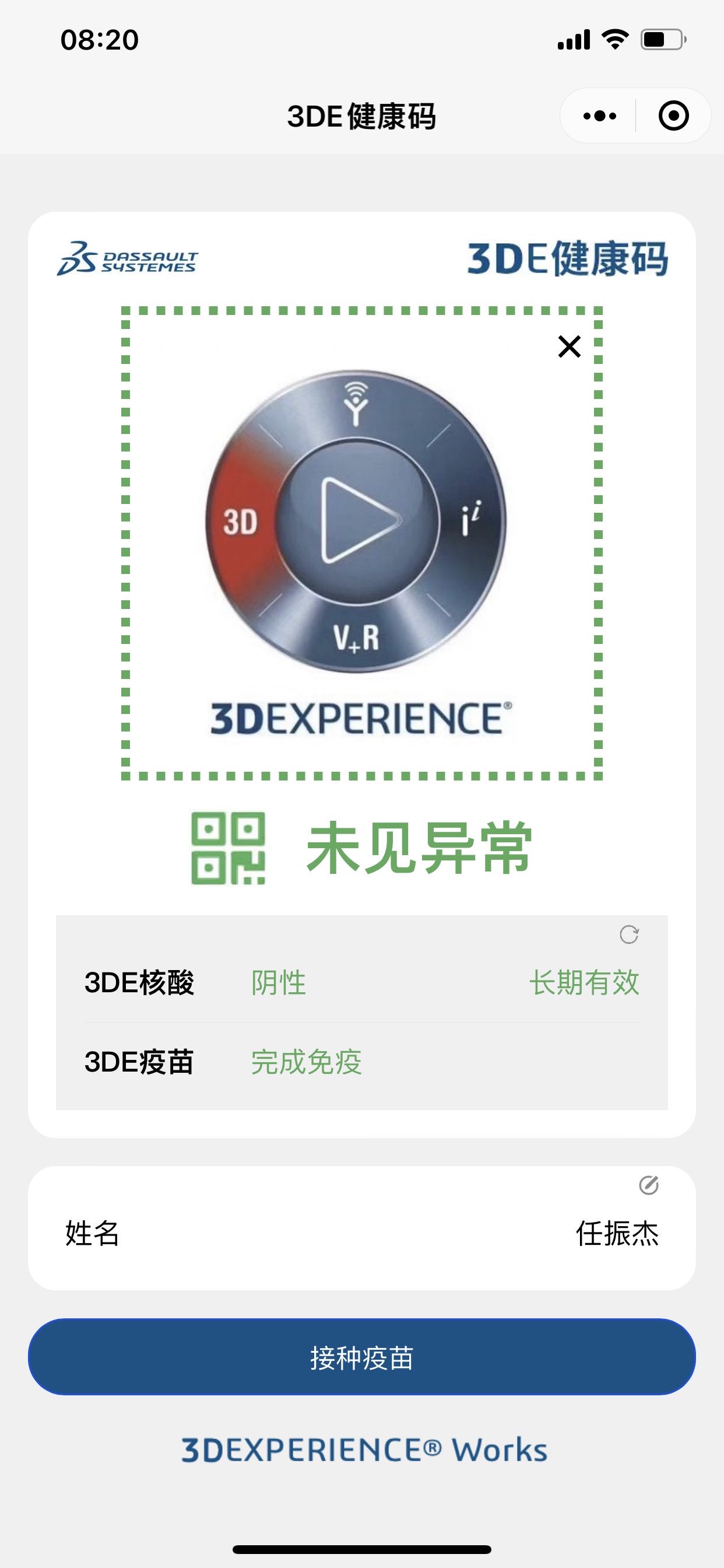Close the mini program with the circle button
The image size is (724, 1568).
tap(673, 116)
